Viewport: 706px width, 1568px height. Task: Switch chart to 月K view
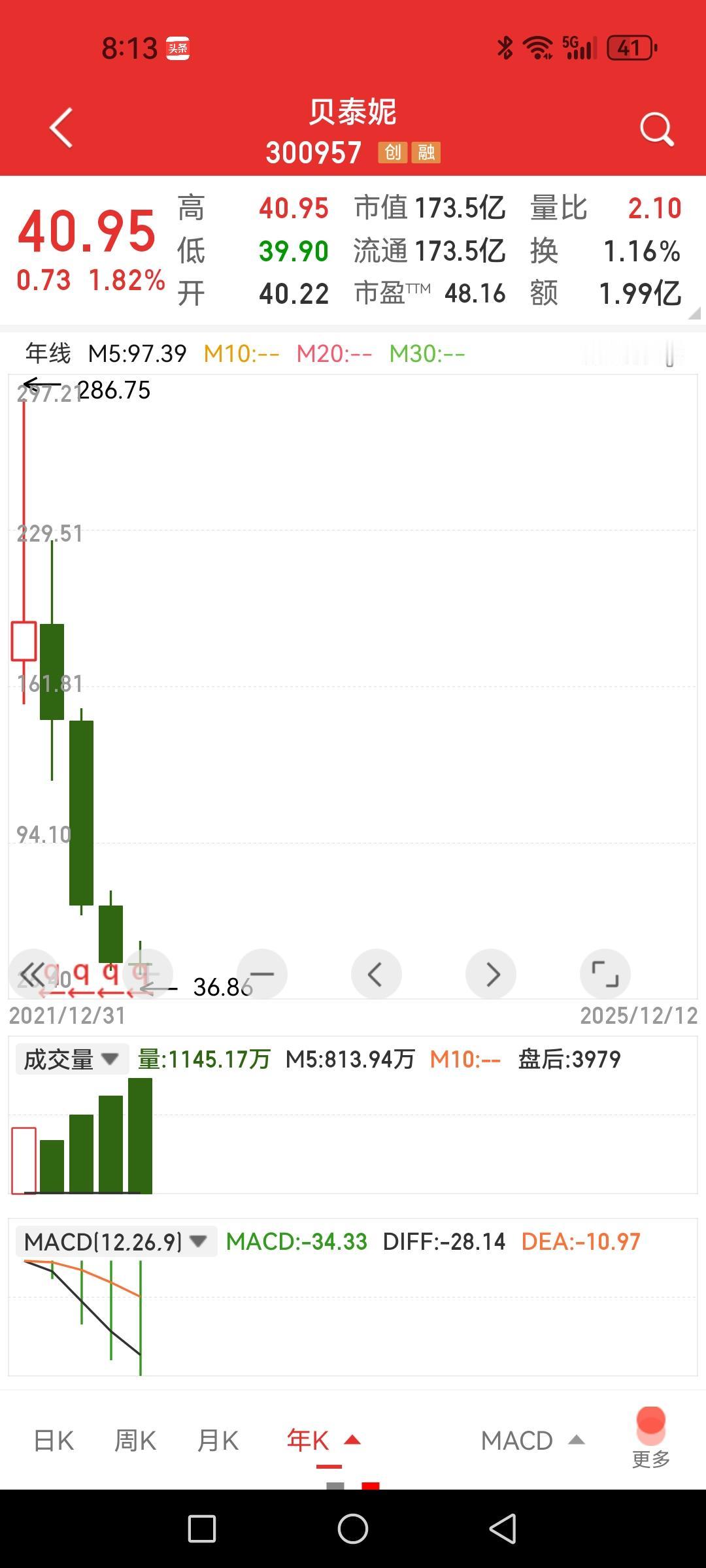(218, 1441)
